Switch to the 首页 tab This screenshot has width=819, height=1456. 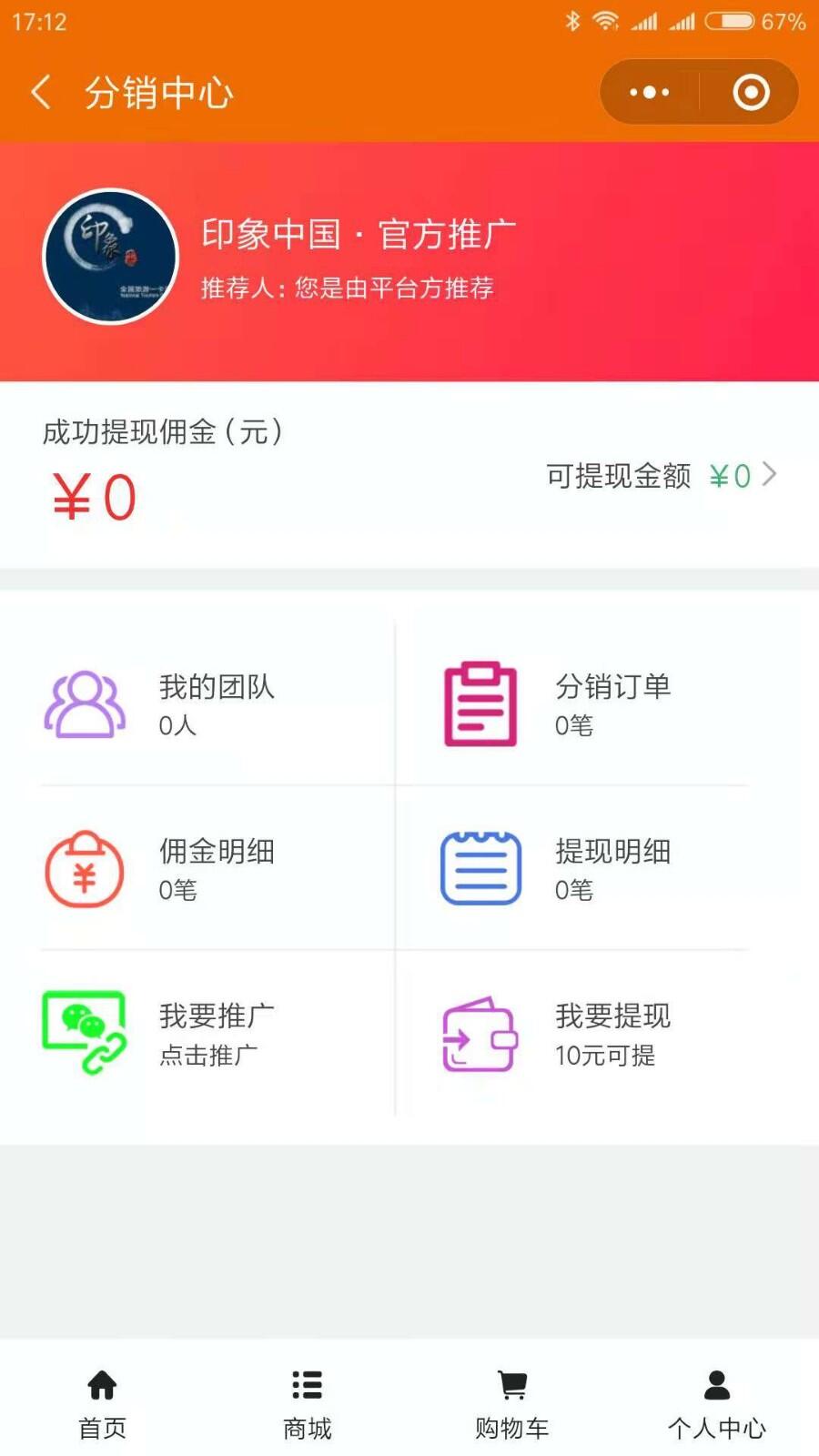[x=102, y=1403]
